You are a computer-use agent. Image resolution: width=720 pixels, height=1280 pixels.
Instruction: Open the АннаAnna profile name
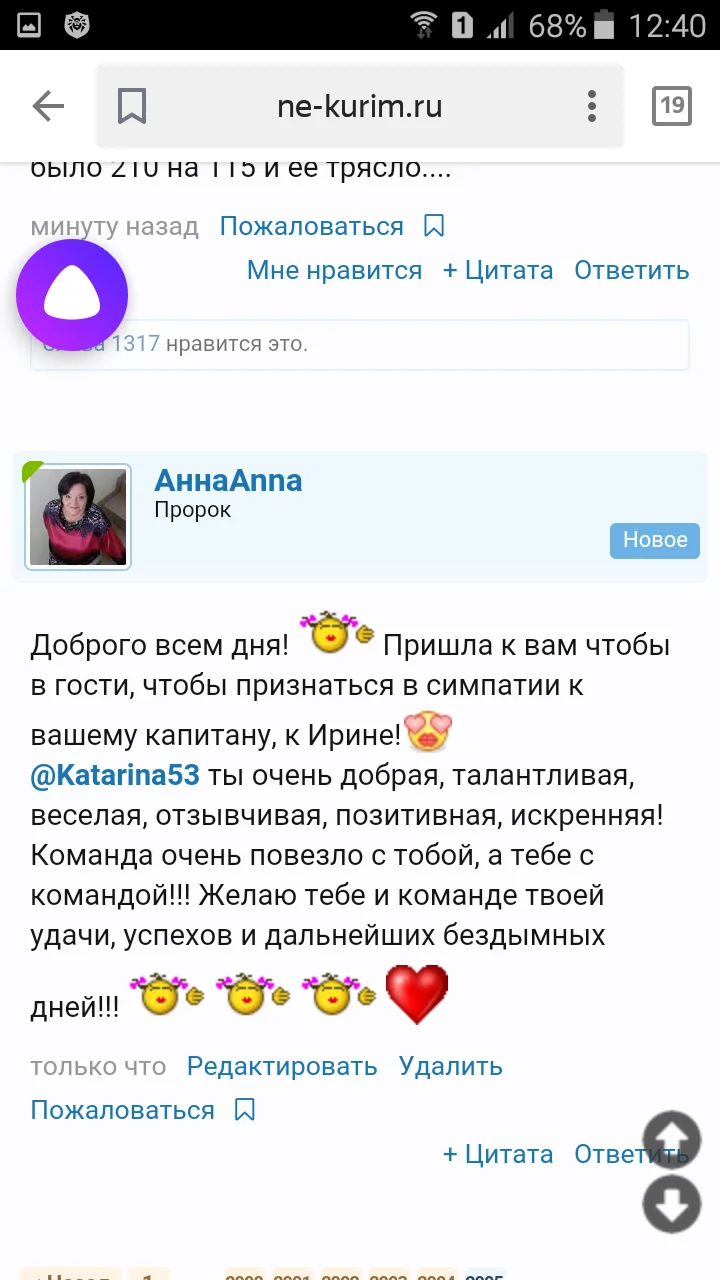[228, 481]
